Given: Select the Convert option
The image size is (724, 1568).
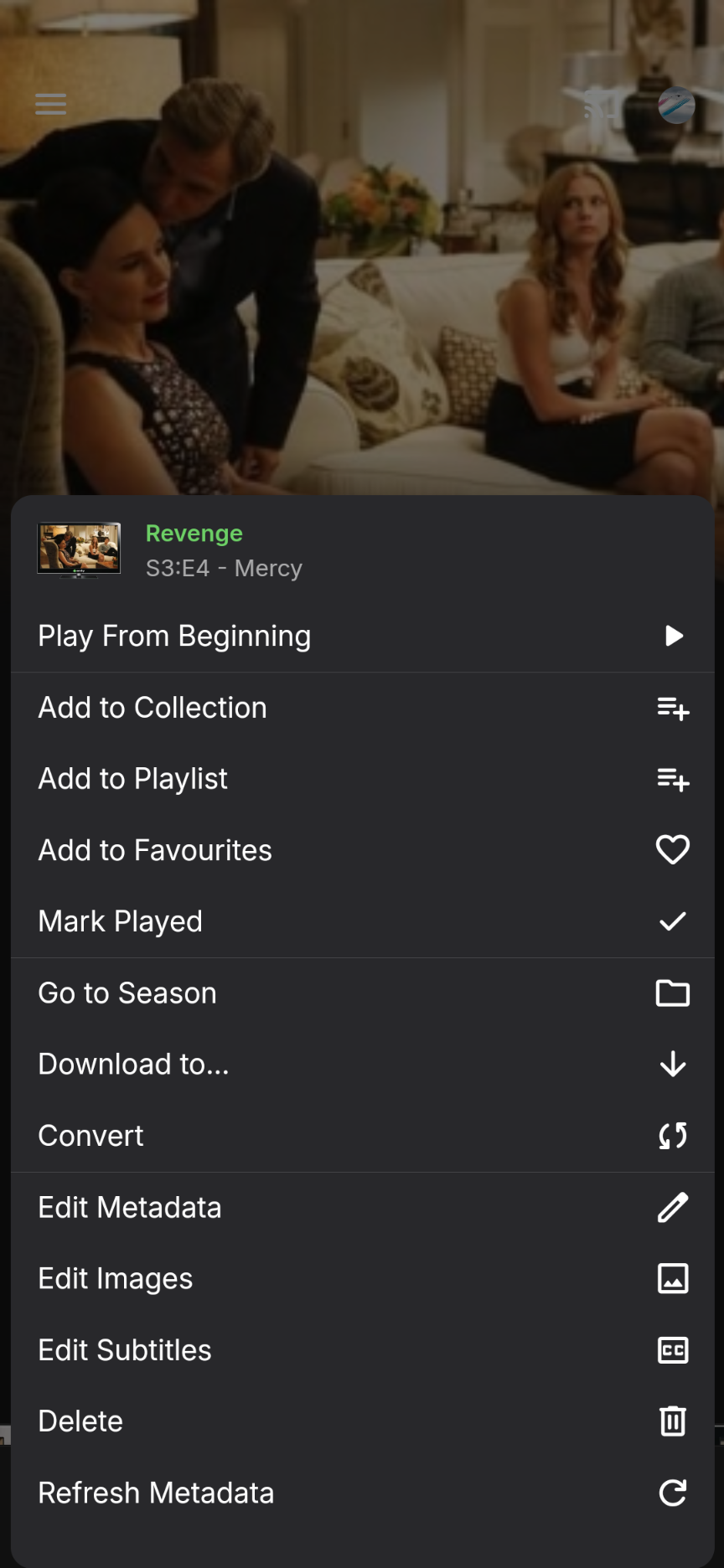Looking at the screenshot, I should [x=362, y=1136].
